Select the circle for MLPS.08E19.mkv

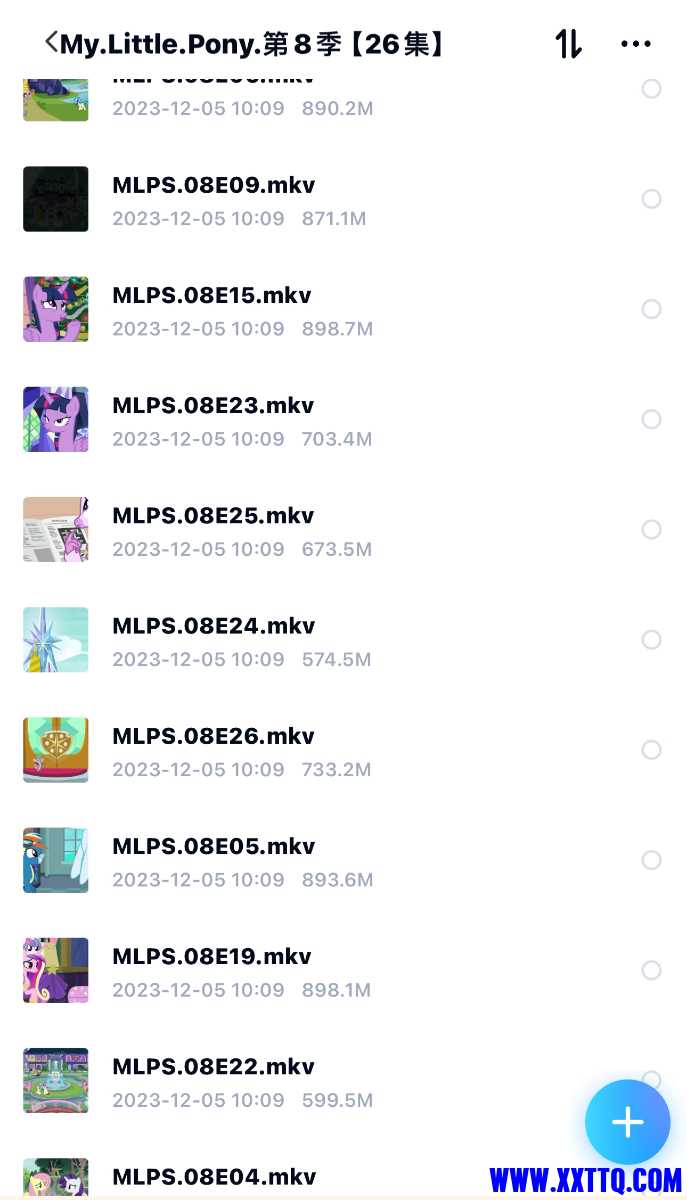click(651, 969)
